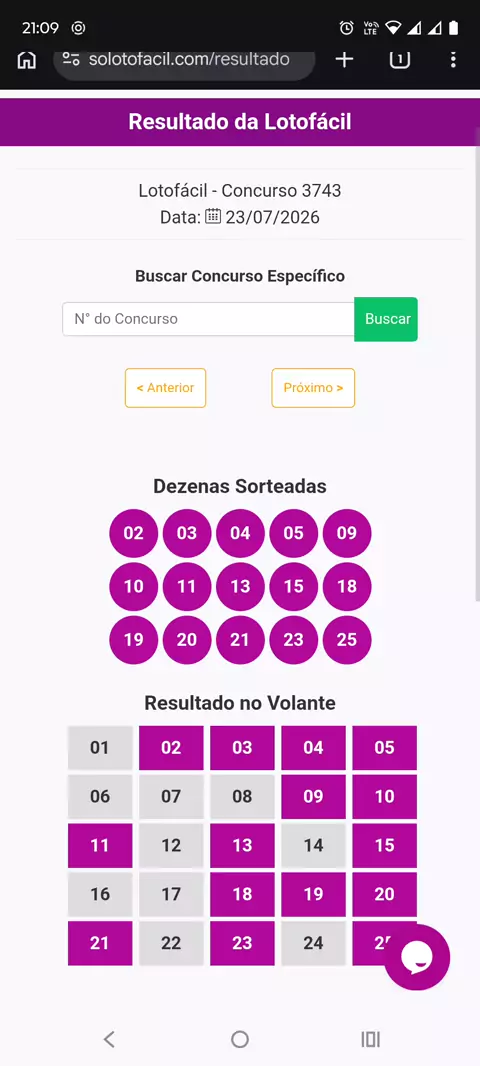This screenshot has height=1066, width=480.
Task: Tap the N° do Concurso input field
Action: (208, 319)
